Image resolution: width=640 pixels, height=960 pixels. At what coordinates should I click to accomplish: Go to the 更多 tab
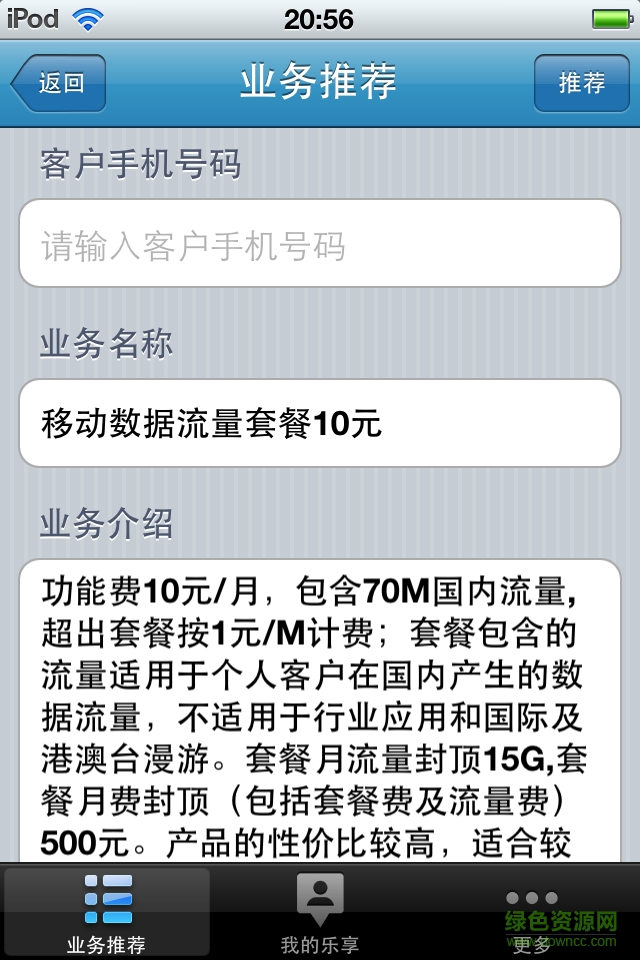532,912
